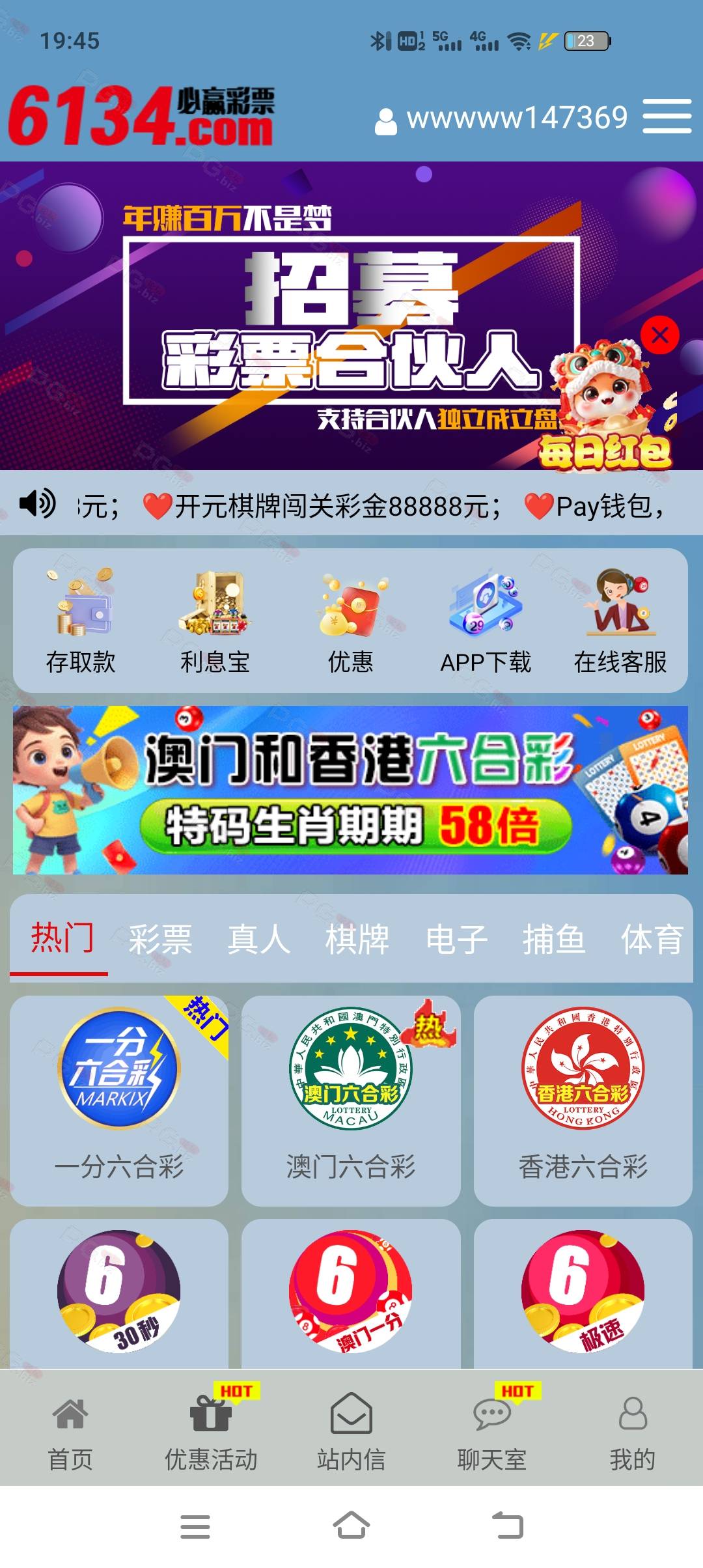Go to APP下载 download page
The image size is (703, 1568).
486,621
